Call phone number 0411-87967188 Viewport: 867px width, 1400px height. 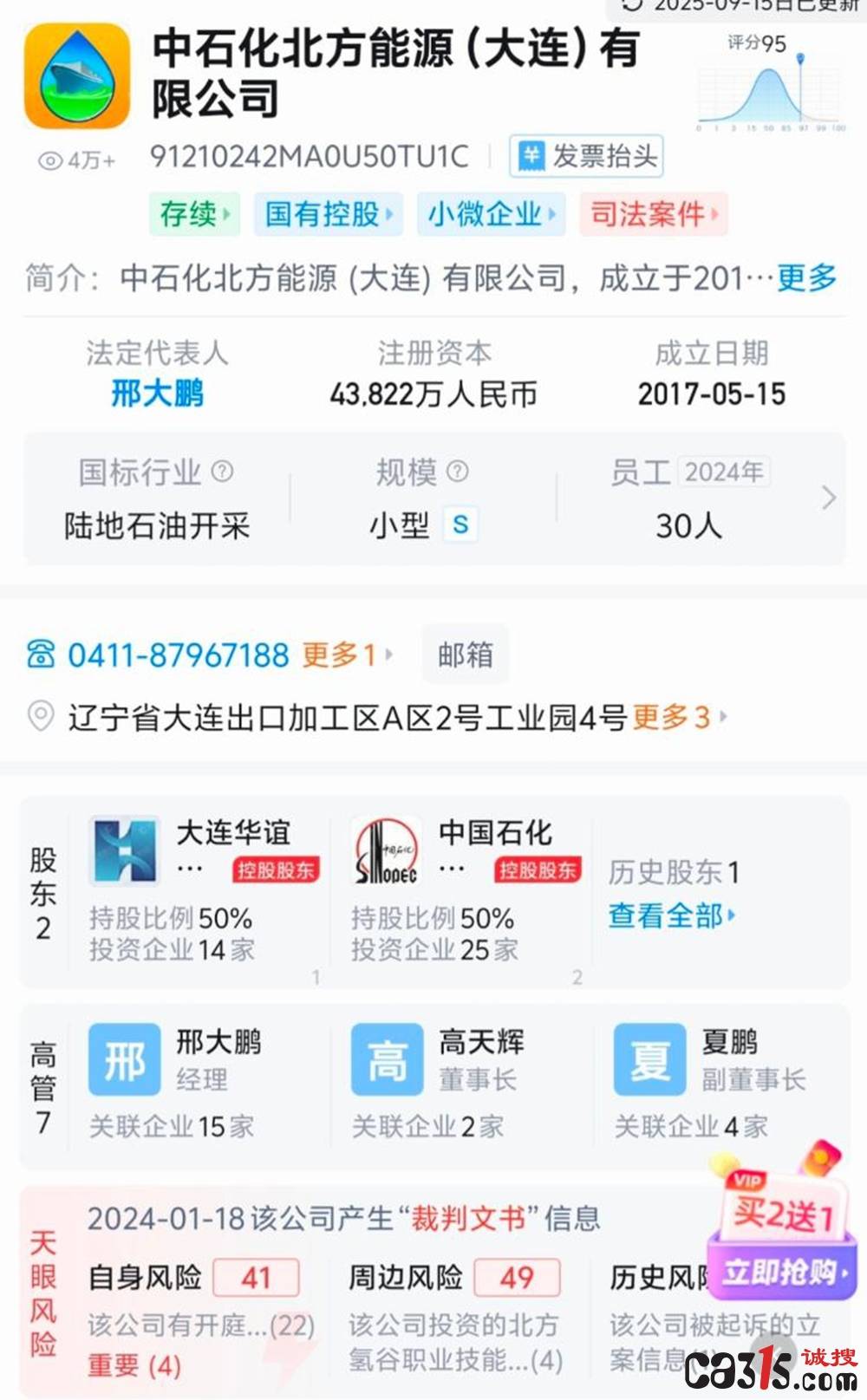(178, 655)
